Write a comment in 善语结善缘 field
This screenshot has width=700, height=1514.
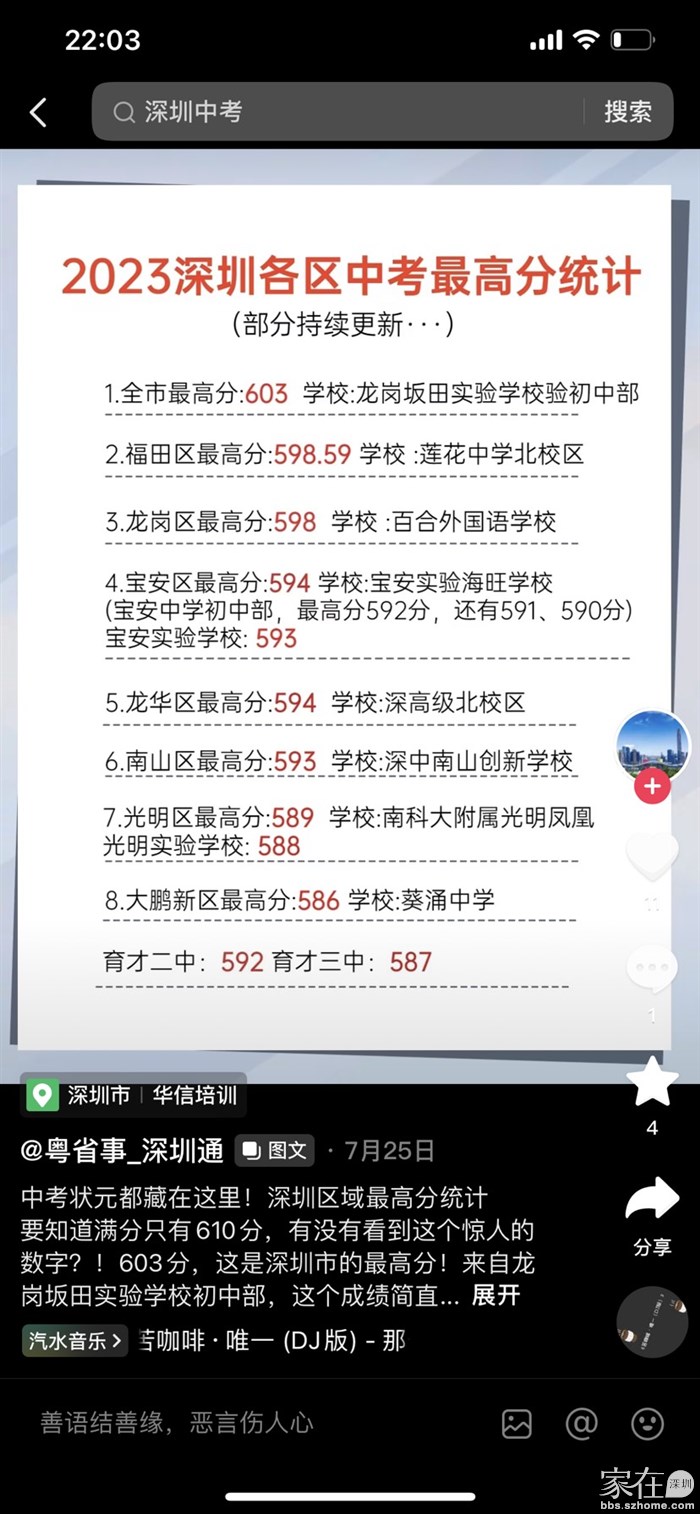coord(240,1422)
